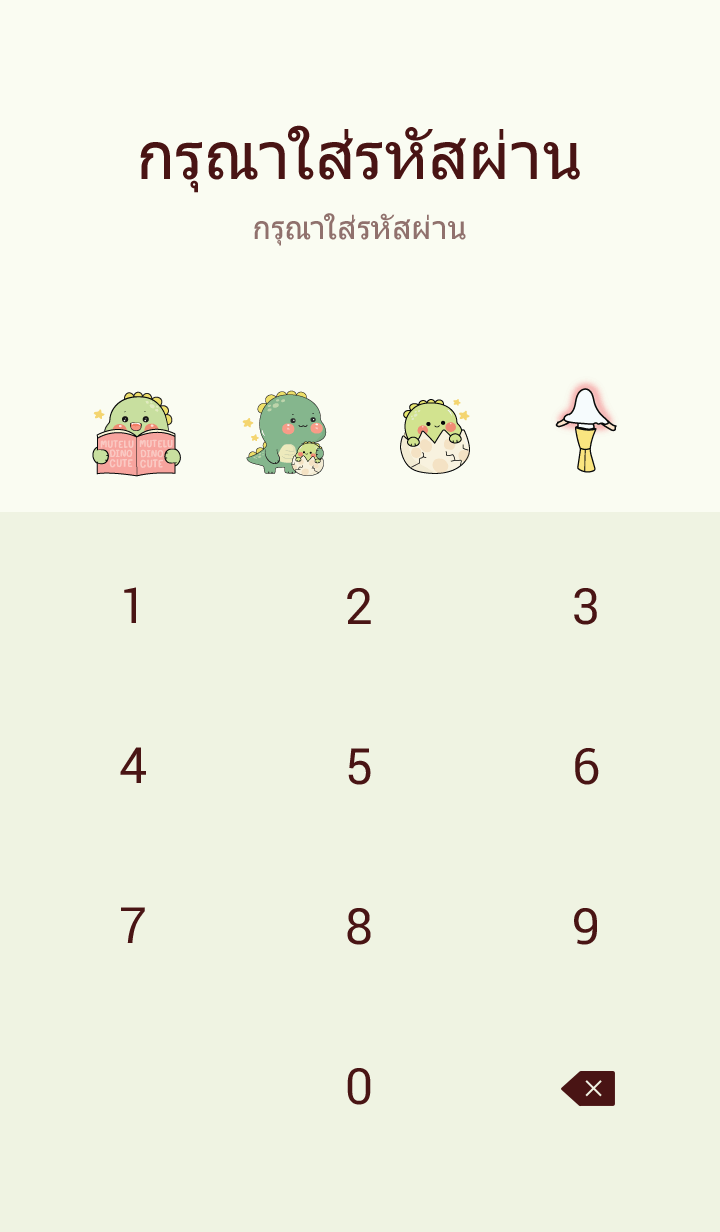Delete the last digit with backspace
720x1232 pixels.
(x=588, y=1088)
